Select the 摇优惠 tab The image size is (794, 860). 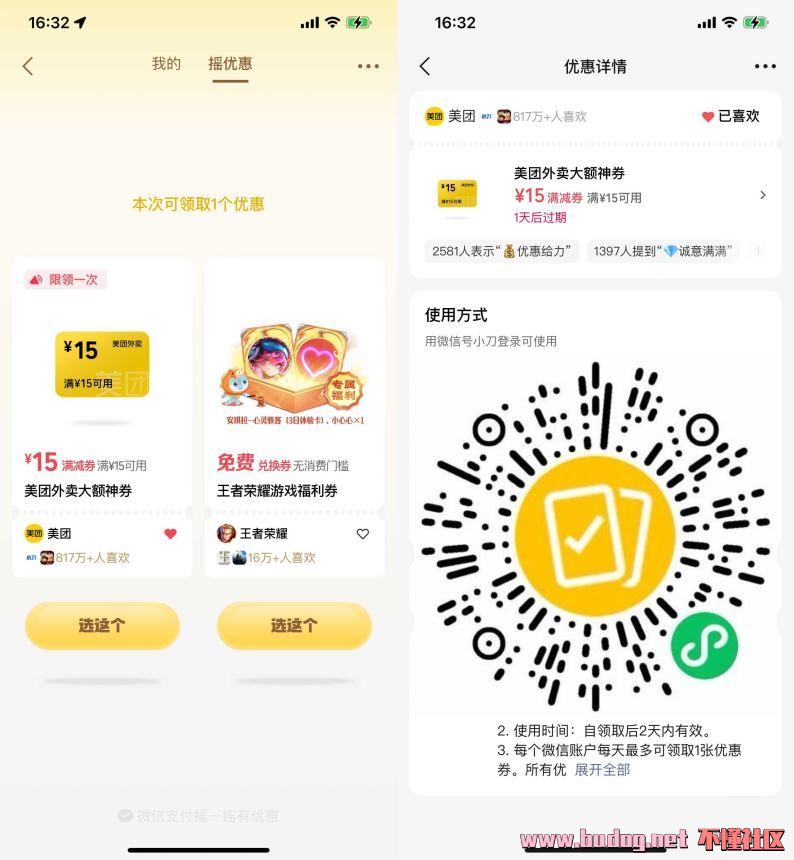230,64
